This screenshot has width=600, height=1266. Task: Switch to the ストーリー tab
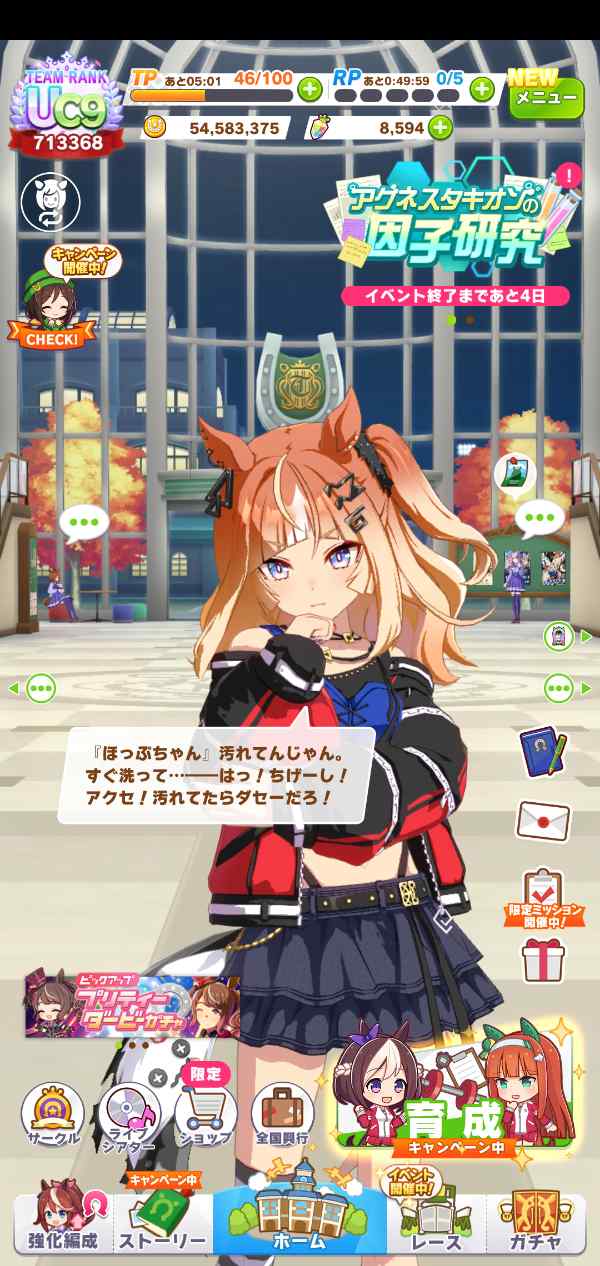coord(162,1220)
